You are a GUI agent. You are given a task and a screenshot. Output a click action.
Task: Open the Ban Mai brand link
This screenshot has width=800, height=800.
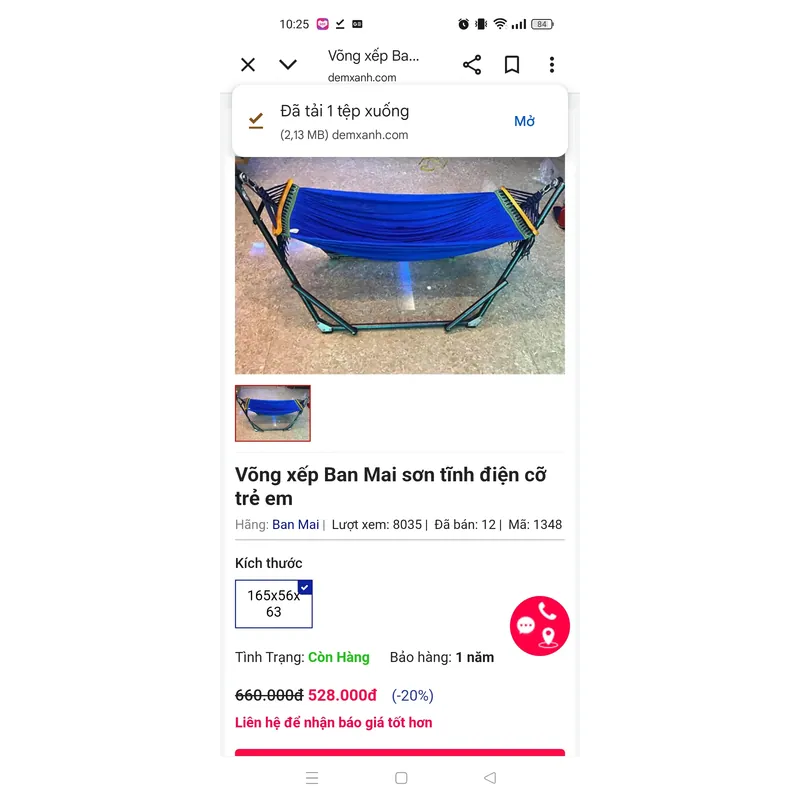[295, 524]
